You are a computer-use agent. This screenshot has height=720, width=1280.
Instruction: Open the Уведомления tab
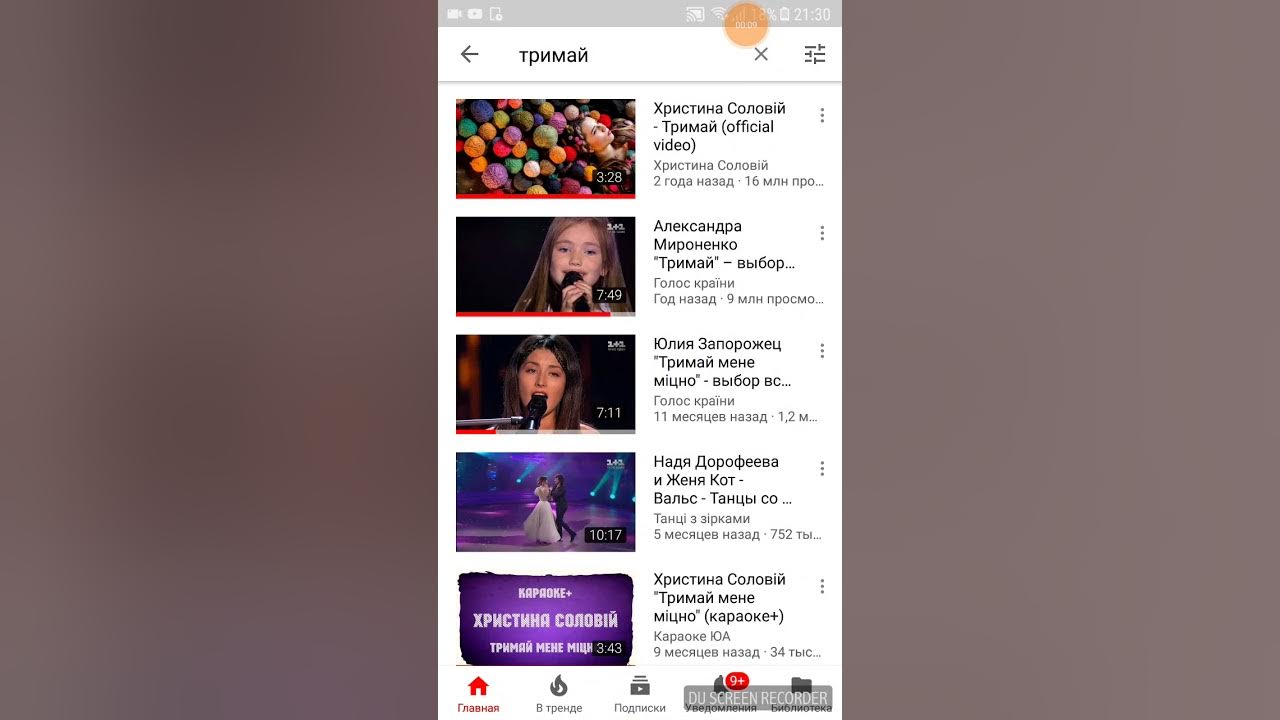tap(720, 694)
